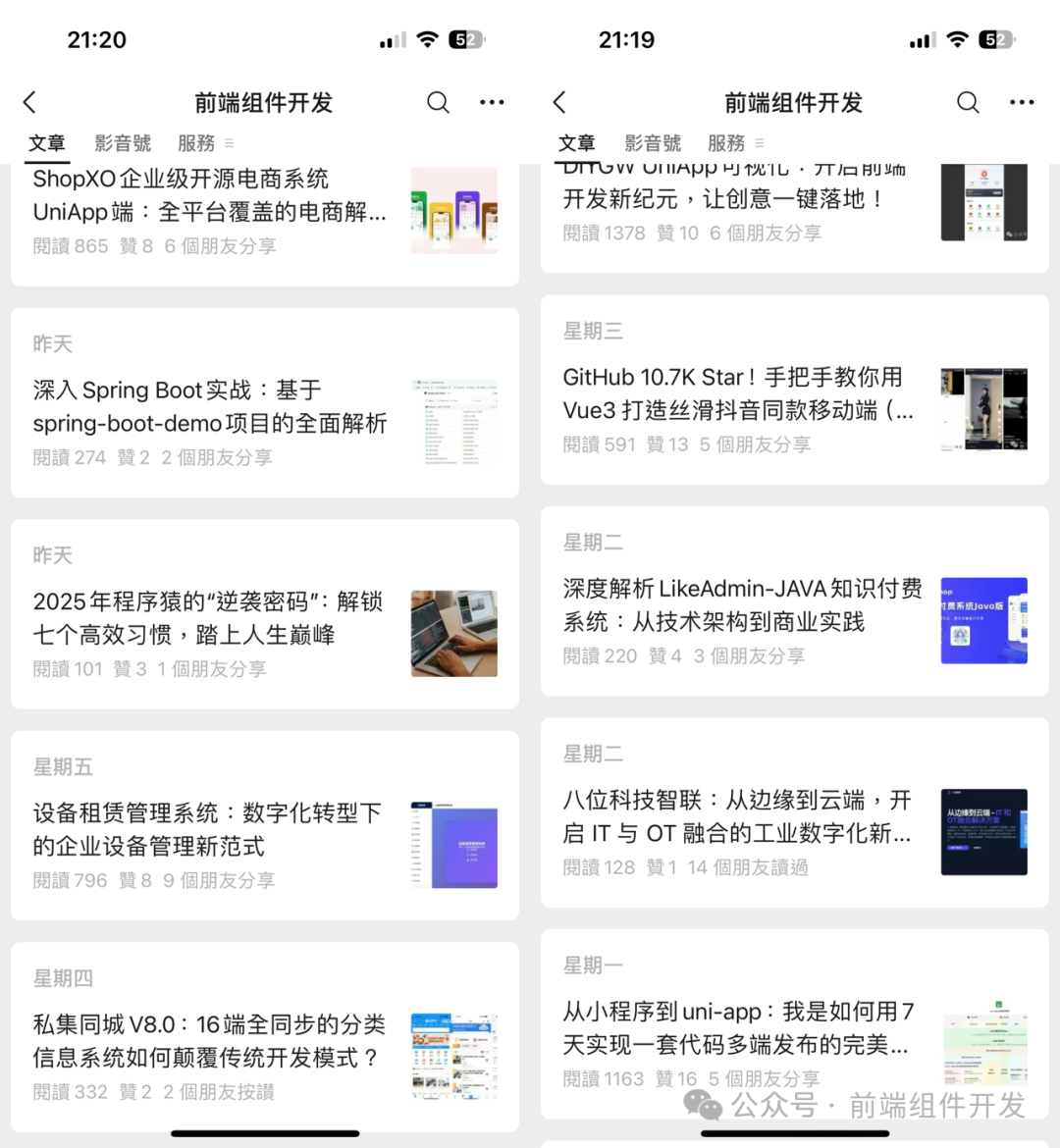Viewport: 1060px width, 1148px height.
Task: Tap the back arrow on the right screen
Action: coord(559,101)
